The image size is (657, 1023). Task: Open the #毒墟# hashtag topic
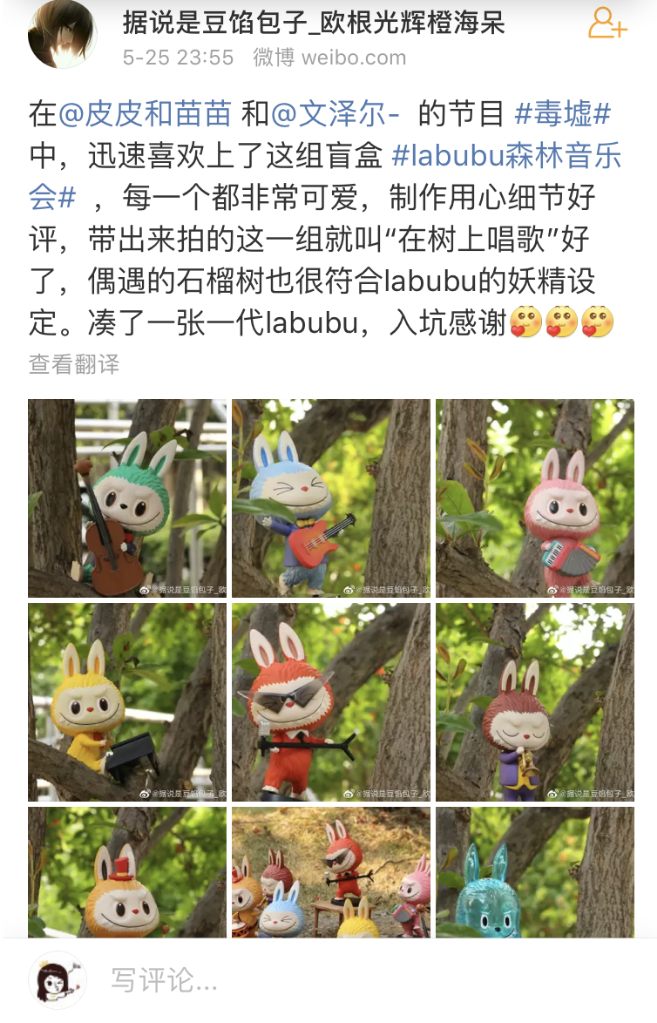562,115
